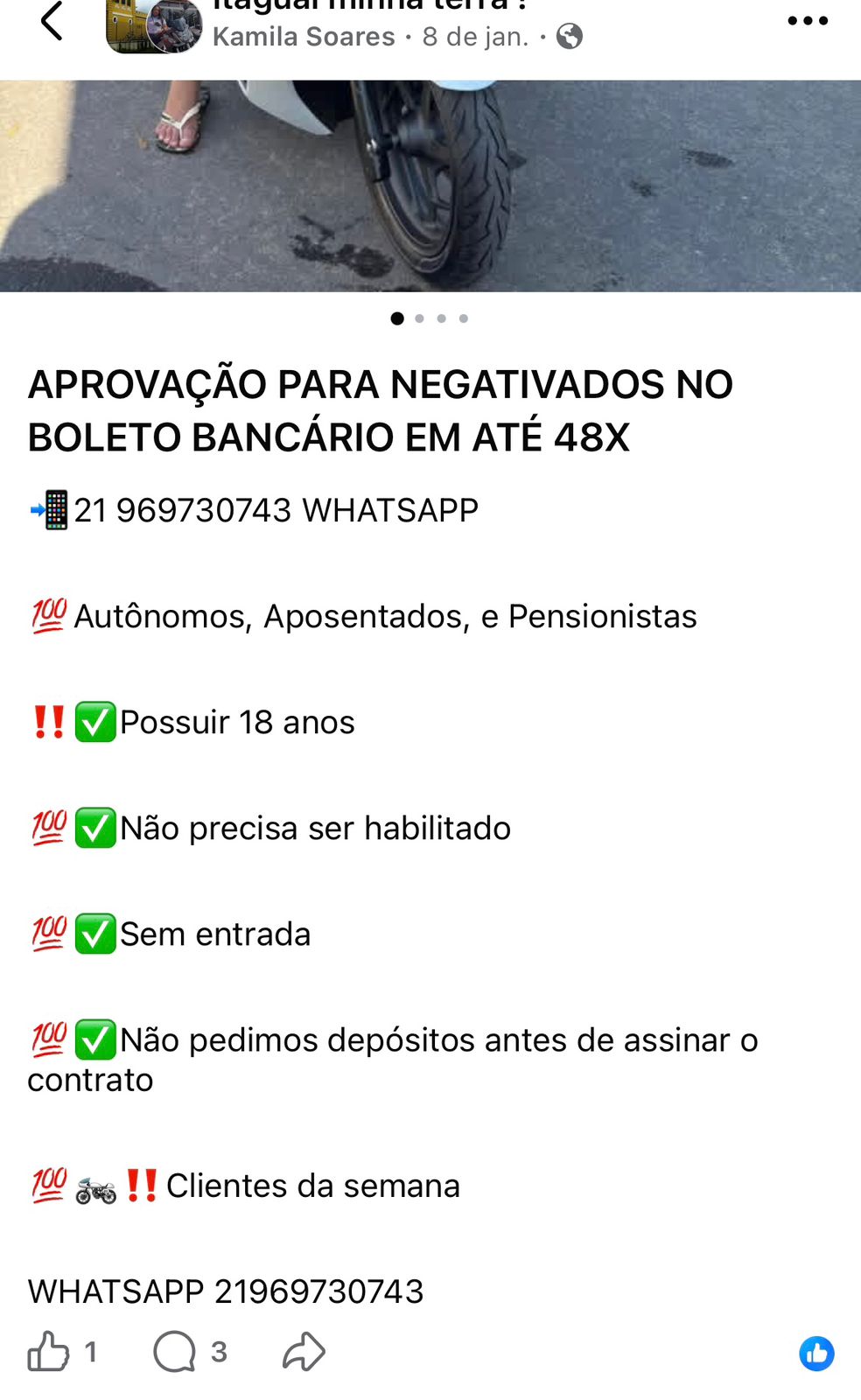Open Kamila Soares' profile
Image resolution: width=861 pixels, height=1400 pixels.
[x=304, y=37]
